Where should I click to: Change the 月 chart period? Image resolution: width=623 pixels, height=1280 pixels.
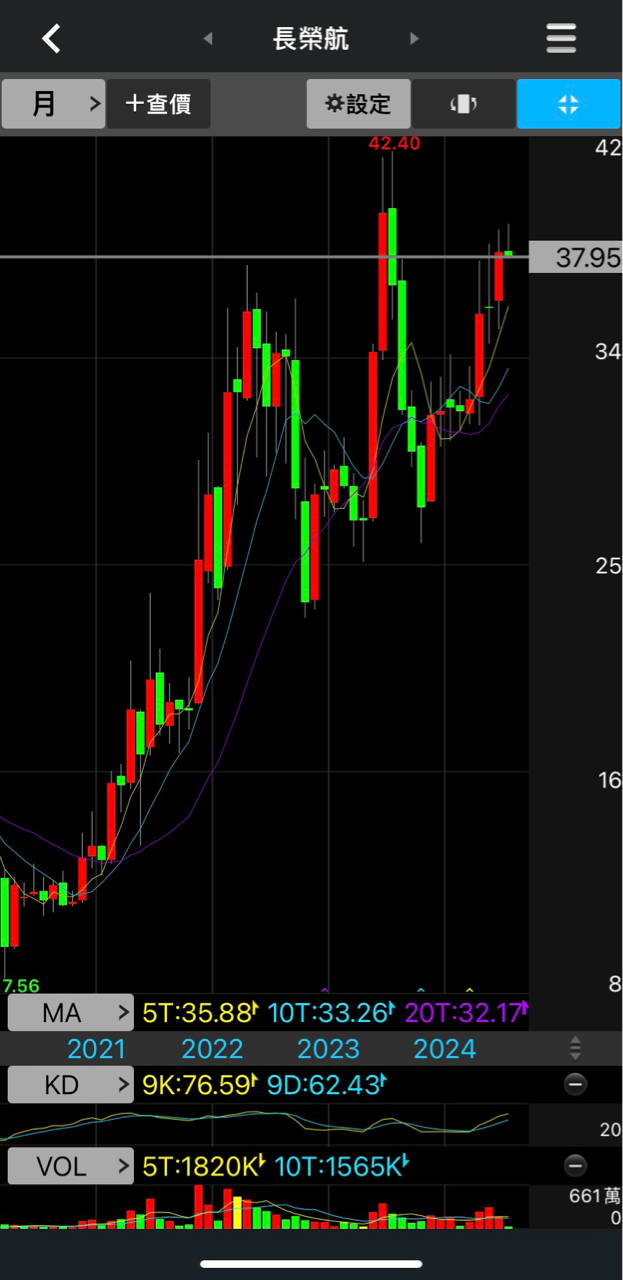click(54, 104)
